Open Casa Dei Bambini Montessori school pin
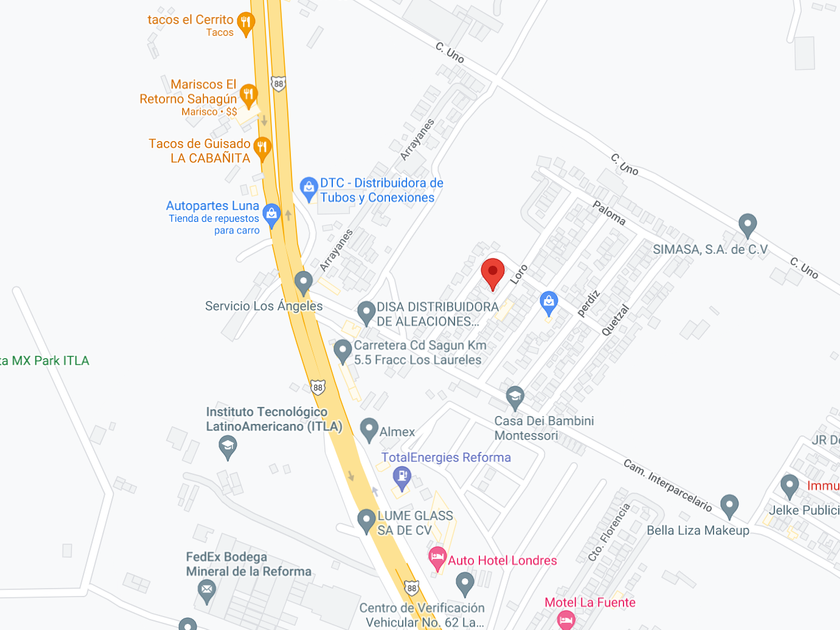 (x=515, y=399)
